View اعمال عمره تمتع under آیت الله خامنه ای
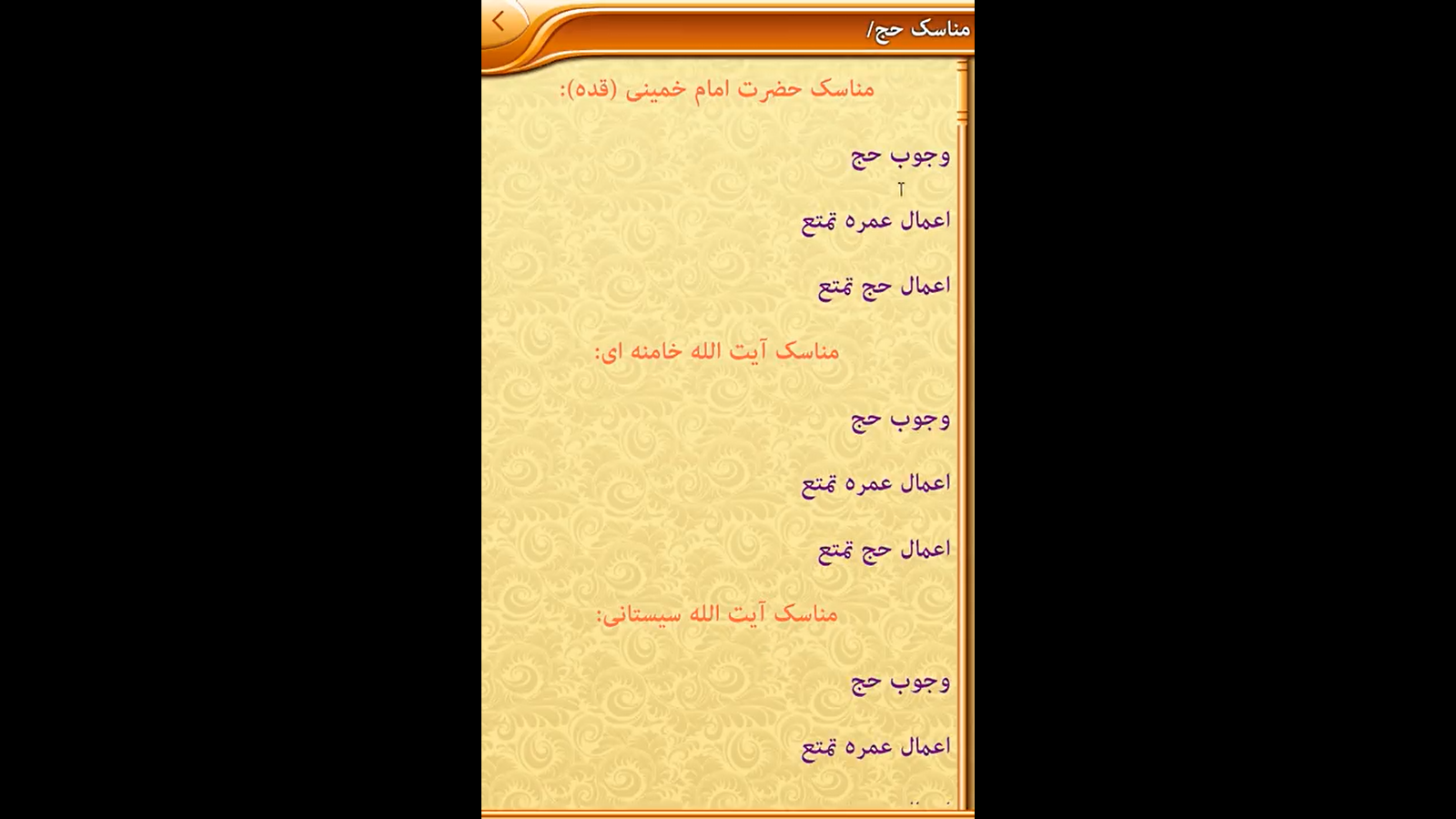 [x=875, y=484]
